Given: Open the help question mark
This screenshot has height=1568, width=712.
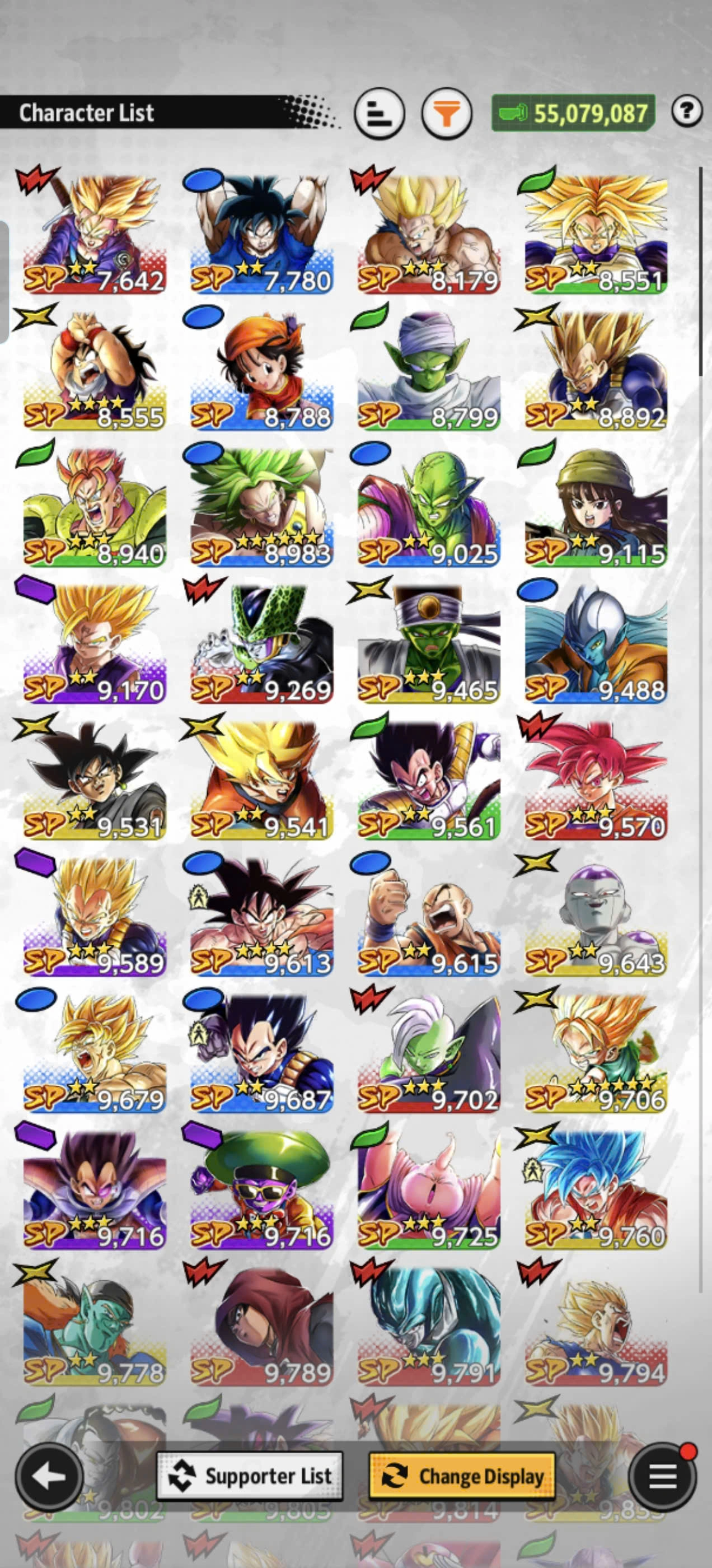Looking at the screenshot, I should [x=686, y=111].
